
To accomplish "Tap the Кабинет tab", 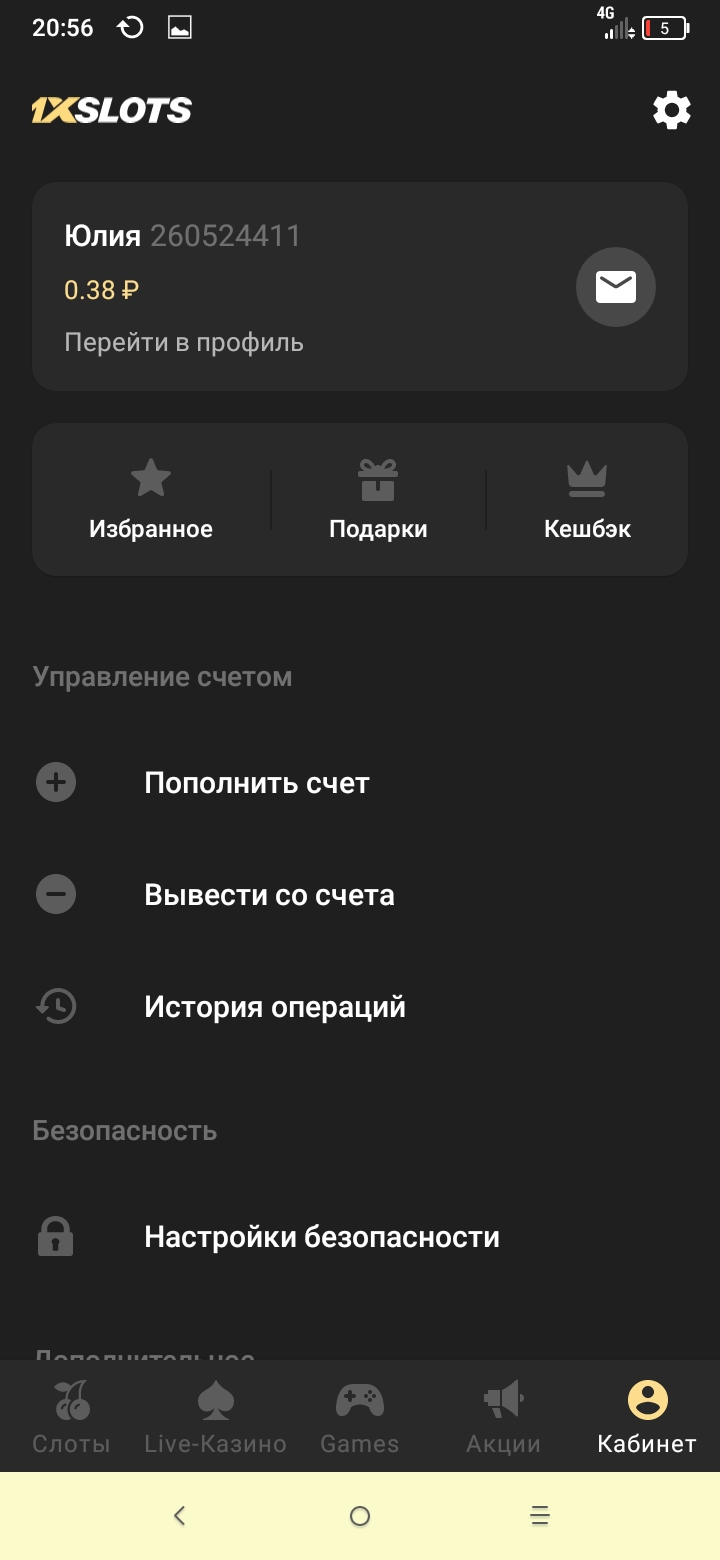I will [x=647, y=1417].
